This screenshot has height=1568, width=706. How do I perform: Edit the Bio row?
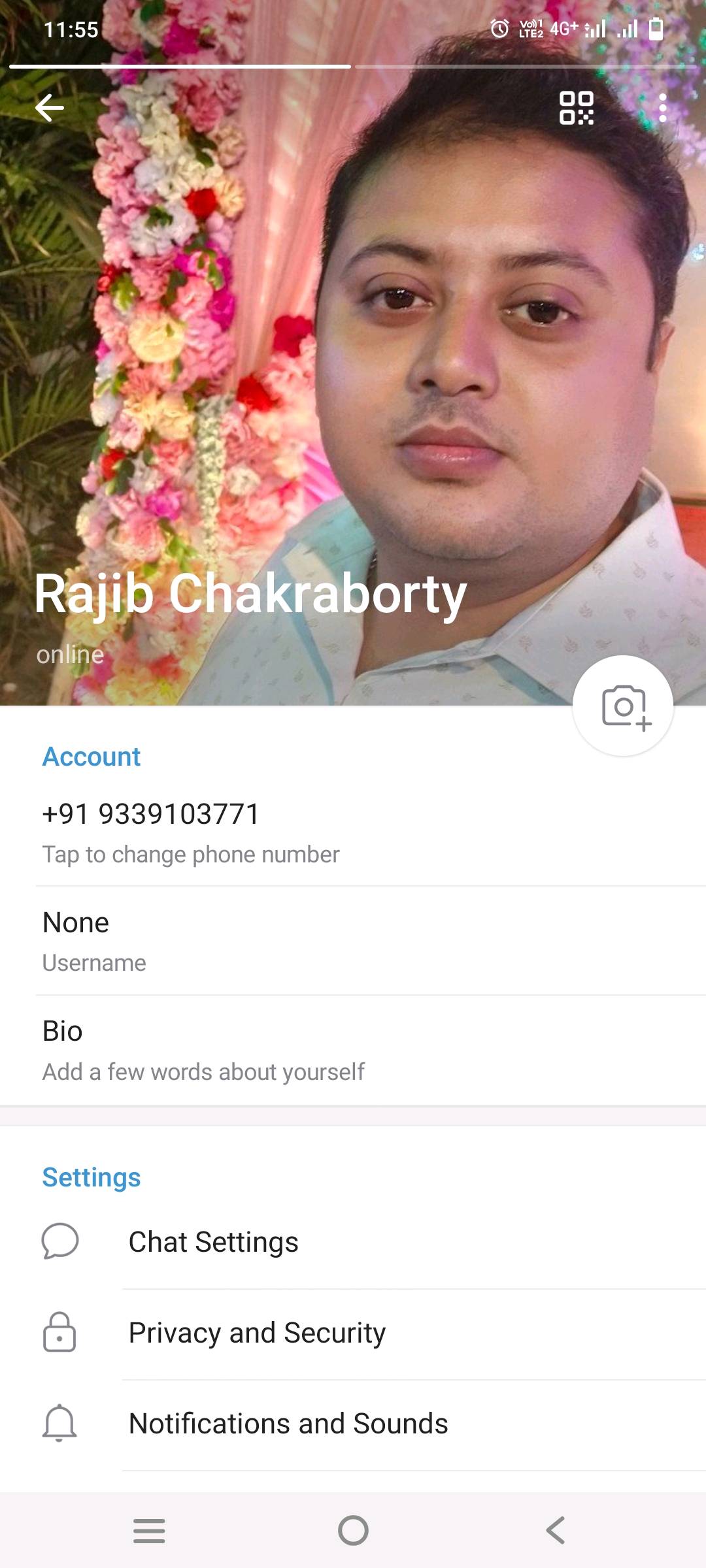tap(353, 1050)
